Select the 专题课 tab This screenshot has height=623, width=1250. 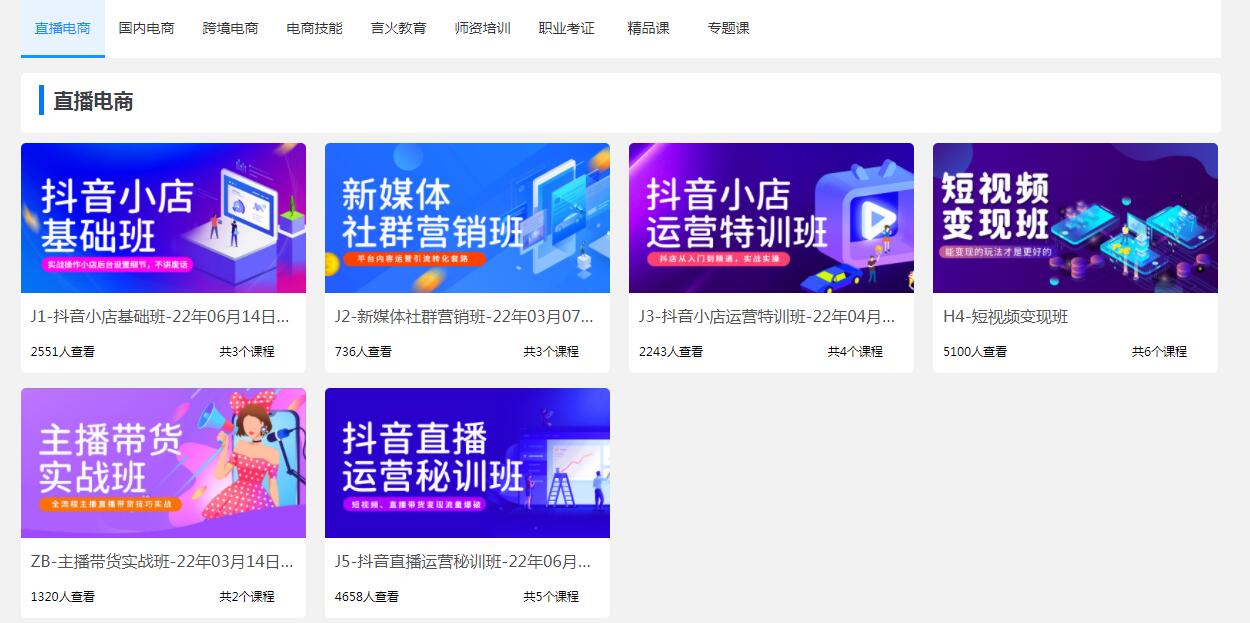pyautogui.click(x=728, y=28)
